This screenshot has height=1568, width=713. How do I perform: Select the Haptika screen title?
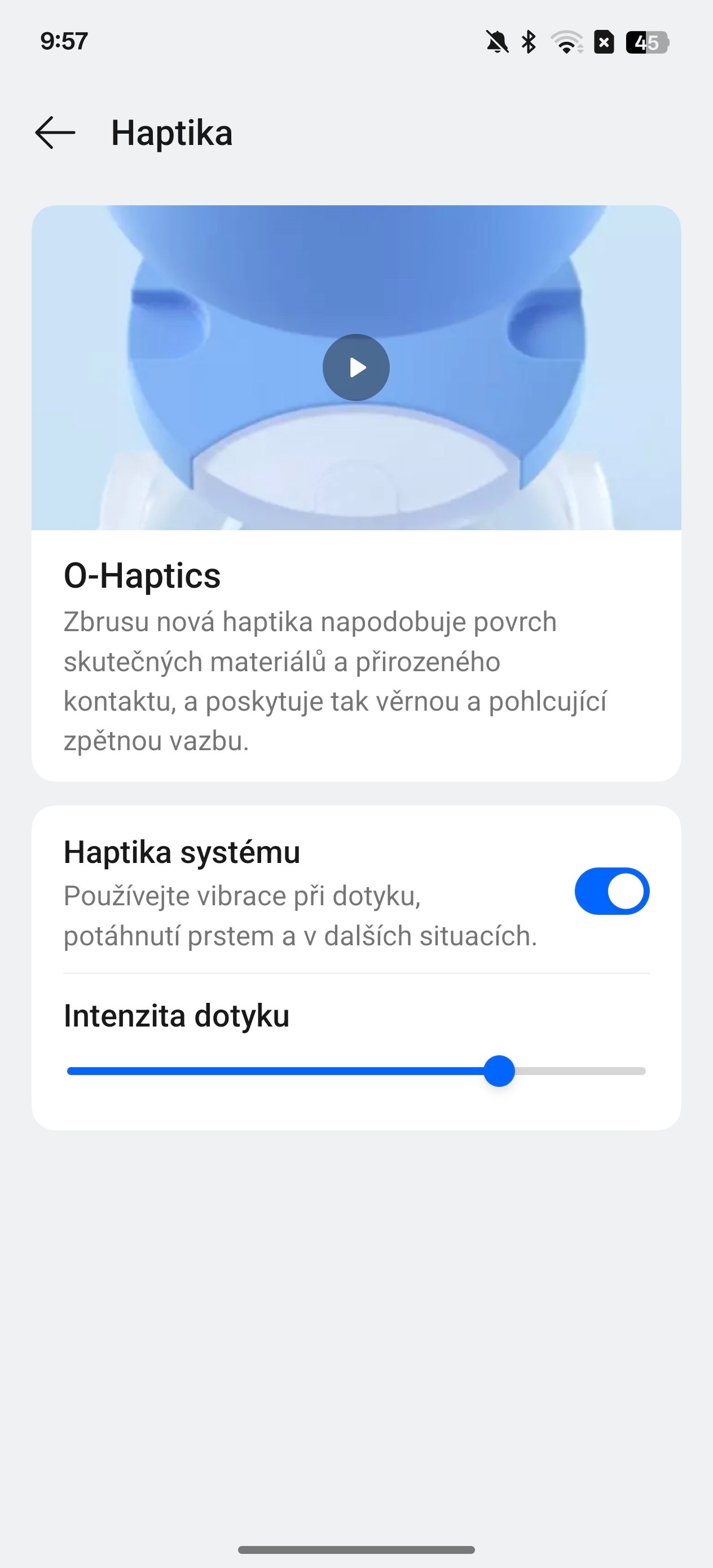click(171, 133)
